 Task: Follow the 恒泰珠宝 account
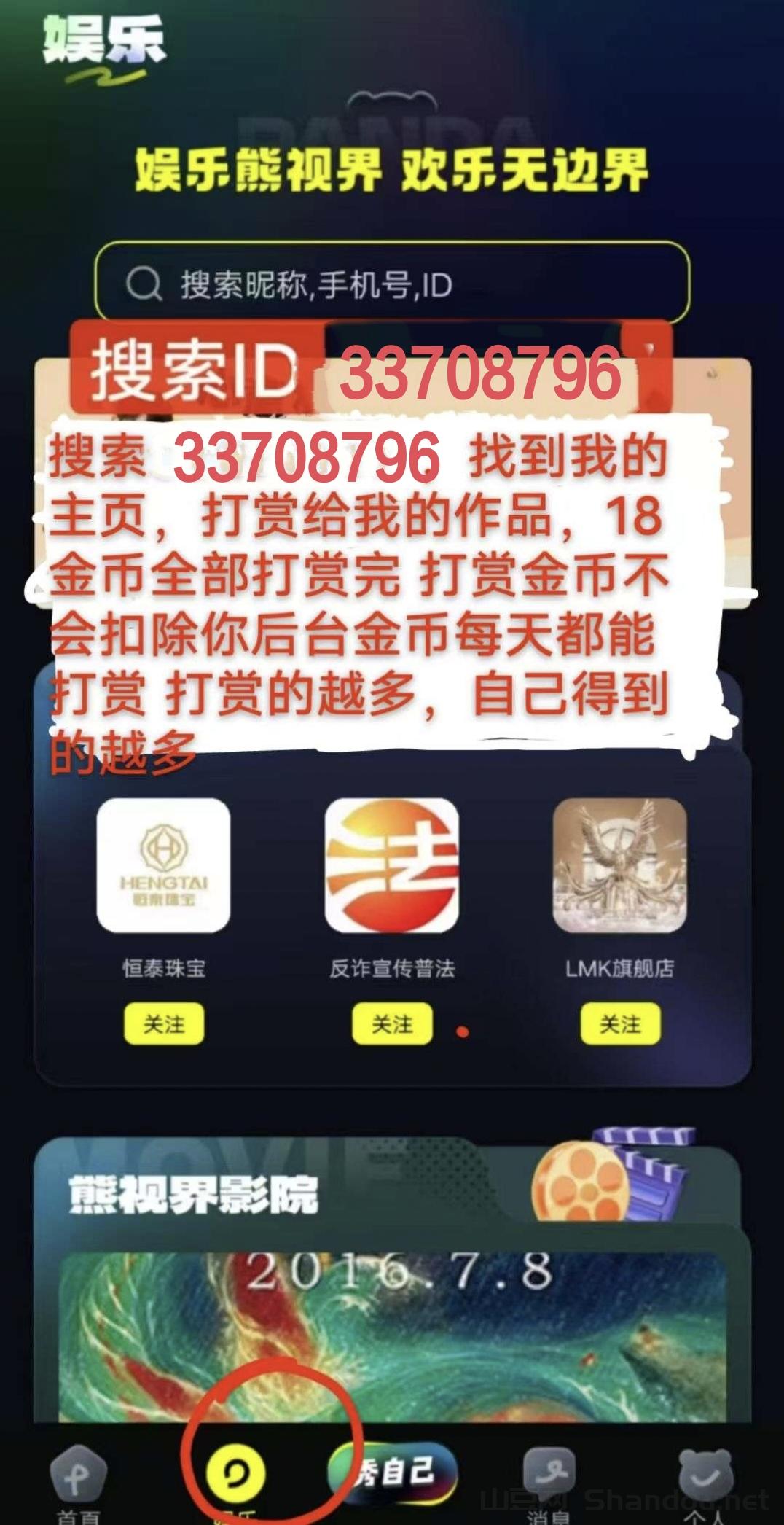click(163, 1024)
